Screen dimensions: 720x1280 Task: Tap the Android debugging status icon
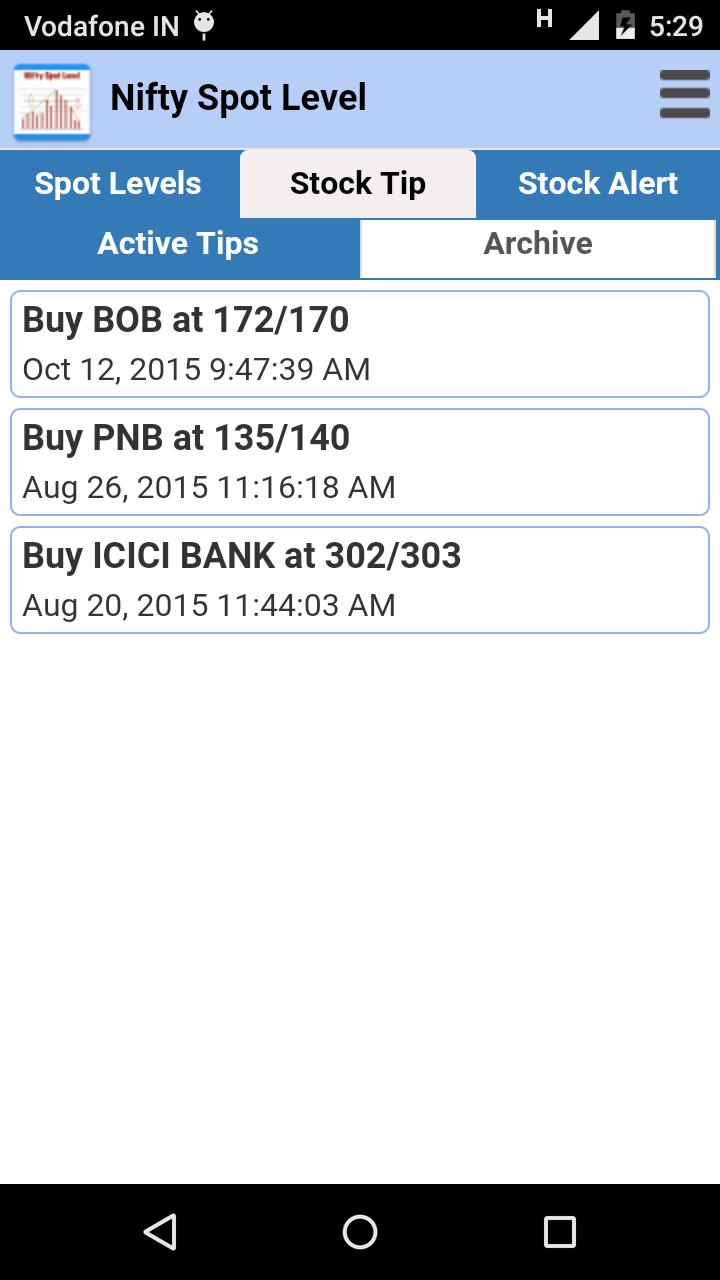pyautogui.click(x=204, y=25)
